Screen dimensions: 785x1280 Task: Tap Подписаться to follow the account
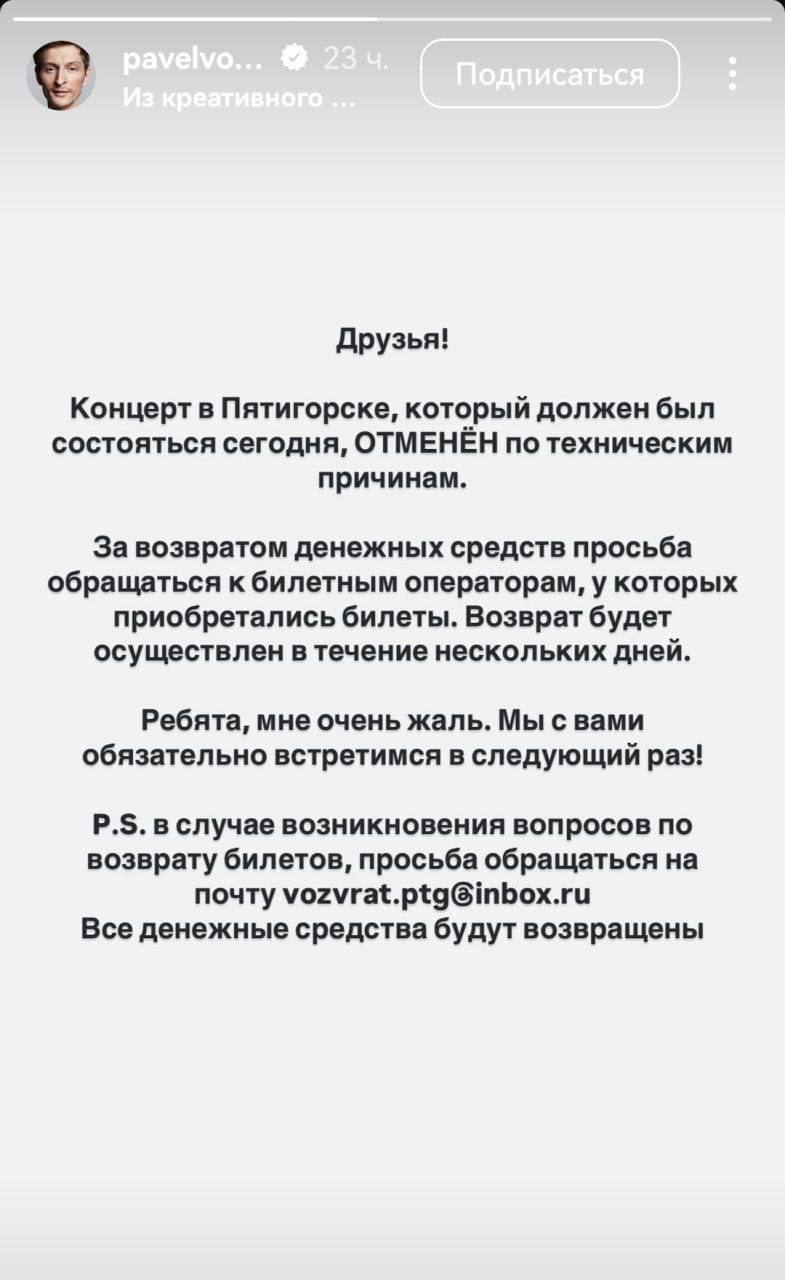pos(550,74)
